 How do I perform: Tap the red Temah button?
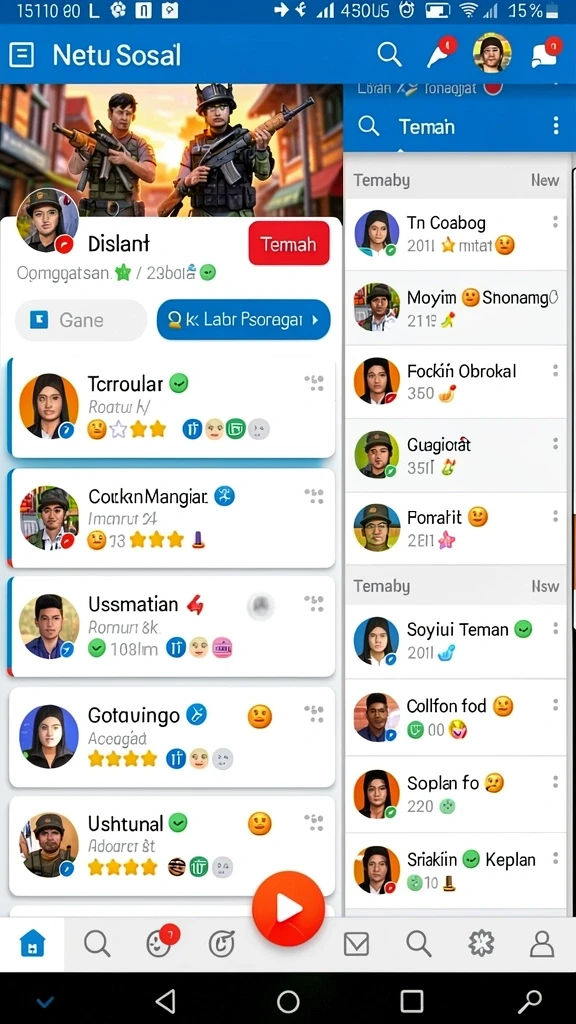(x=289, y=244)
